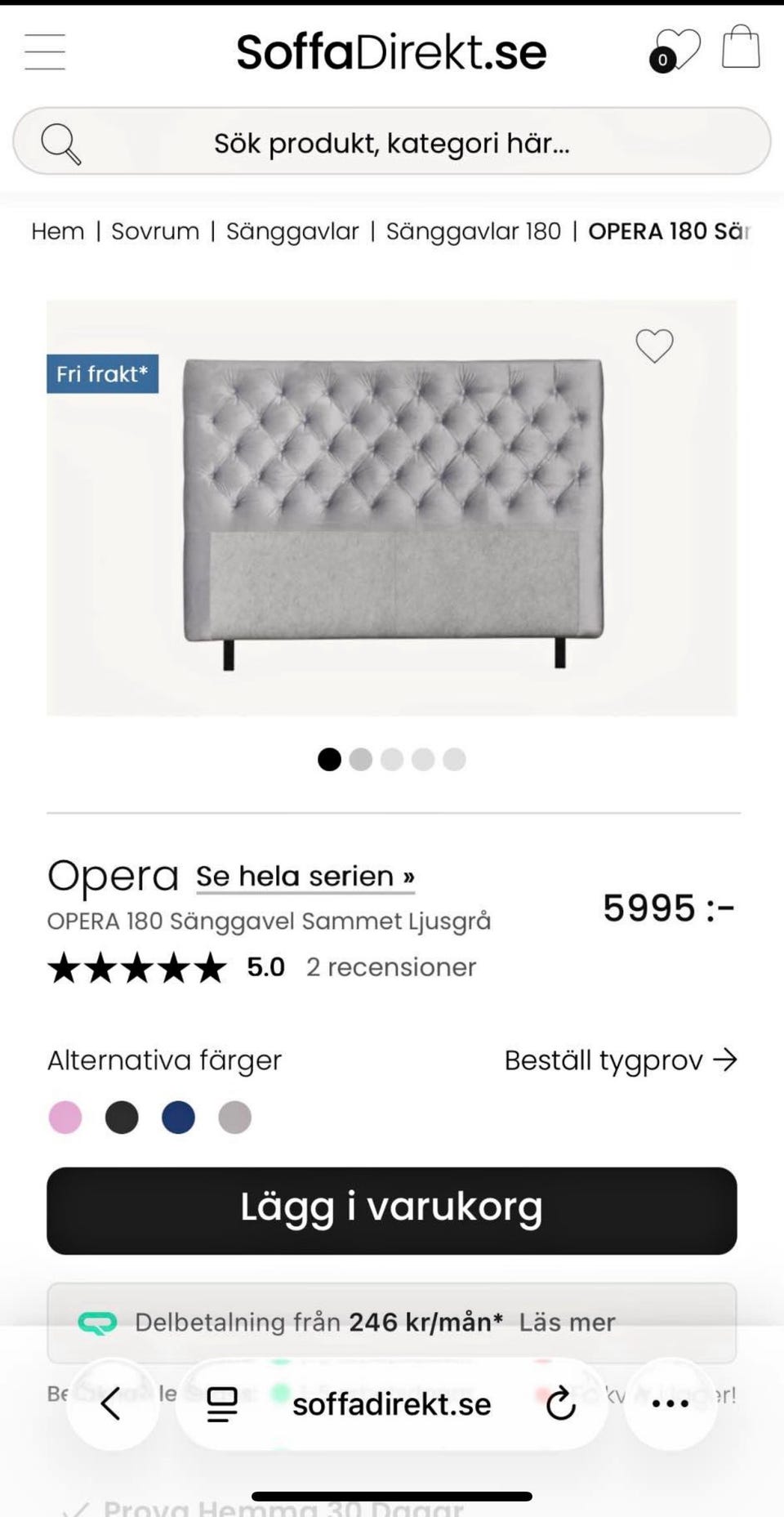784x1517 pixels.
Task: Open Sänggavlar 180 breadcrumb
Action: click(474, 231)
